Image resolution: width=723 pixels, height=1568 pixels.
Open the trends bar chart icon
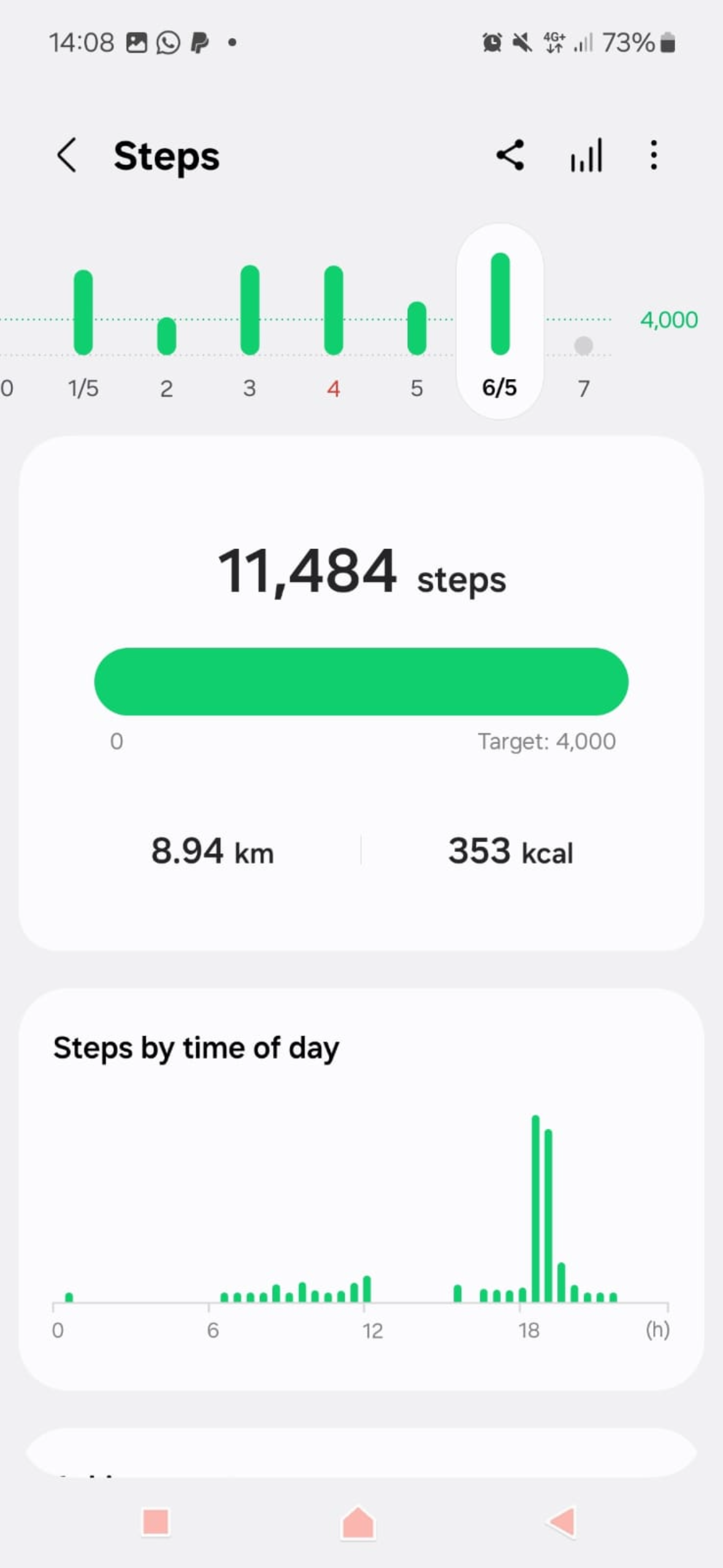[x=587, y=155]
